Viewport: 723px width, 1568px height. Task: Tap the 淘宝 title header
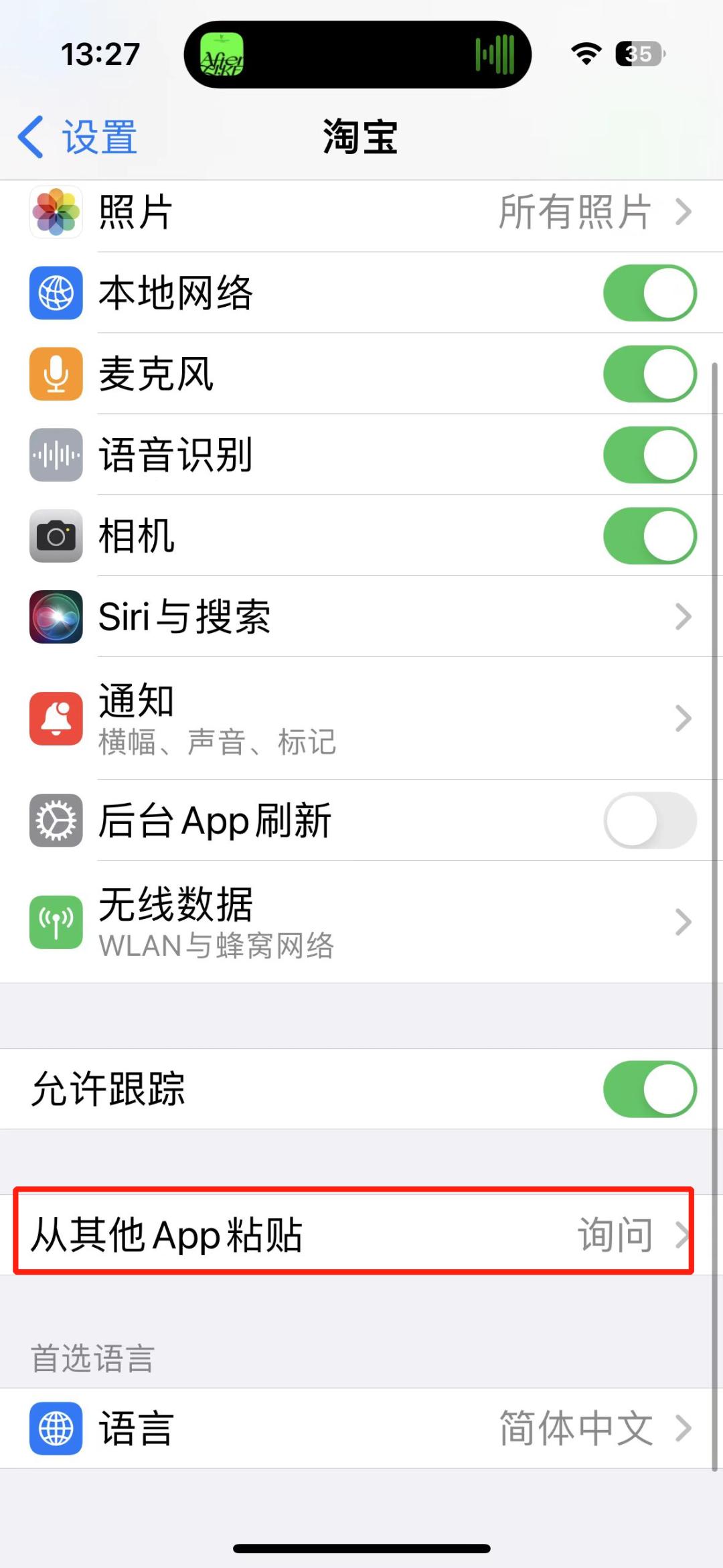tap(361, 135)
